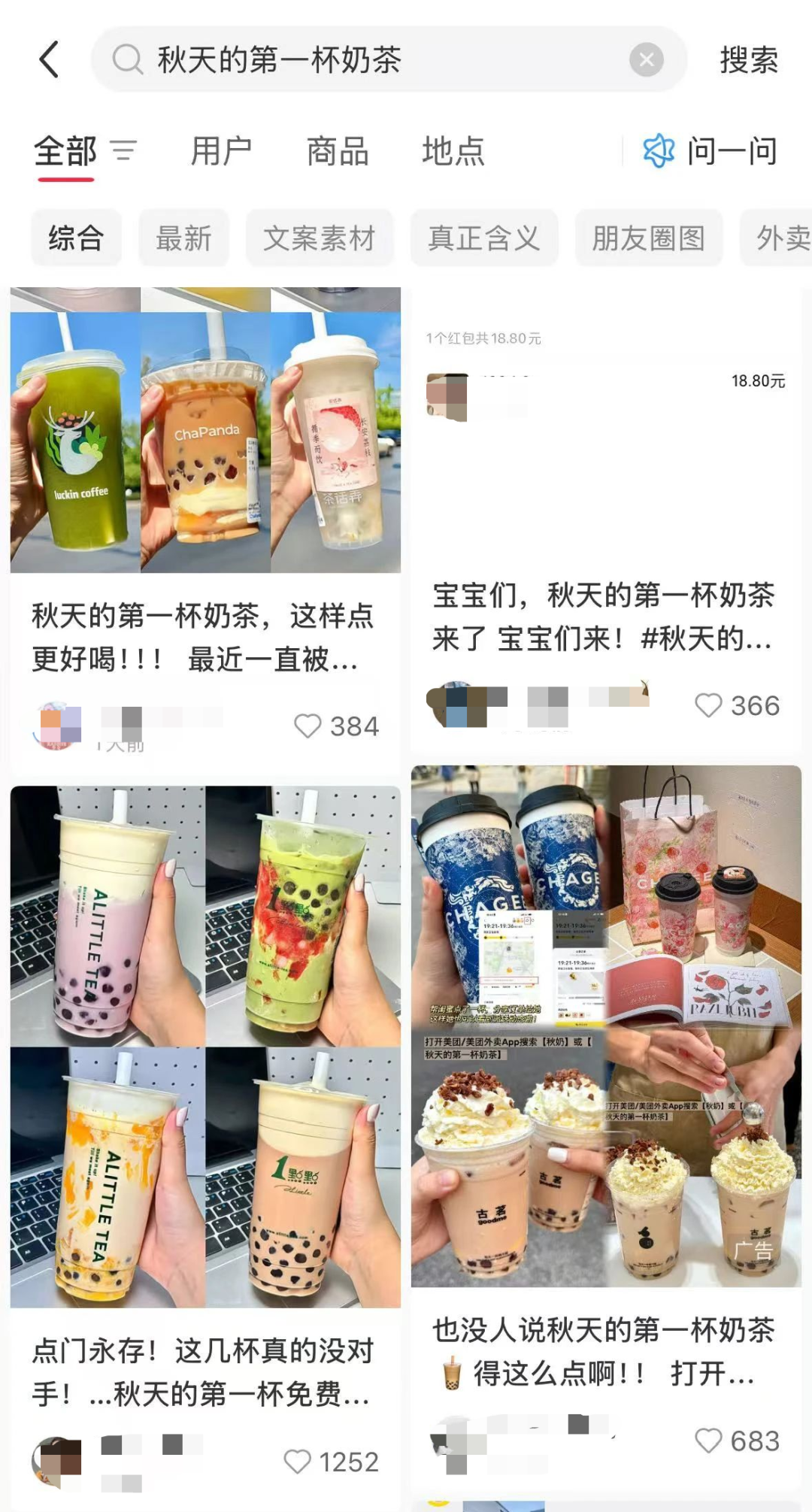Image resolution: width=812 pixels, height=1512 pixels.
Task: Open the filter options next to 全部
Action: [x=124, y=151]
